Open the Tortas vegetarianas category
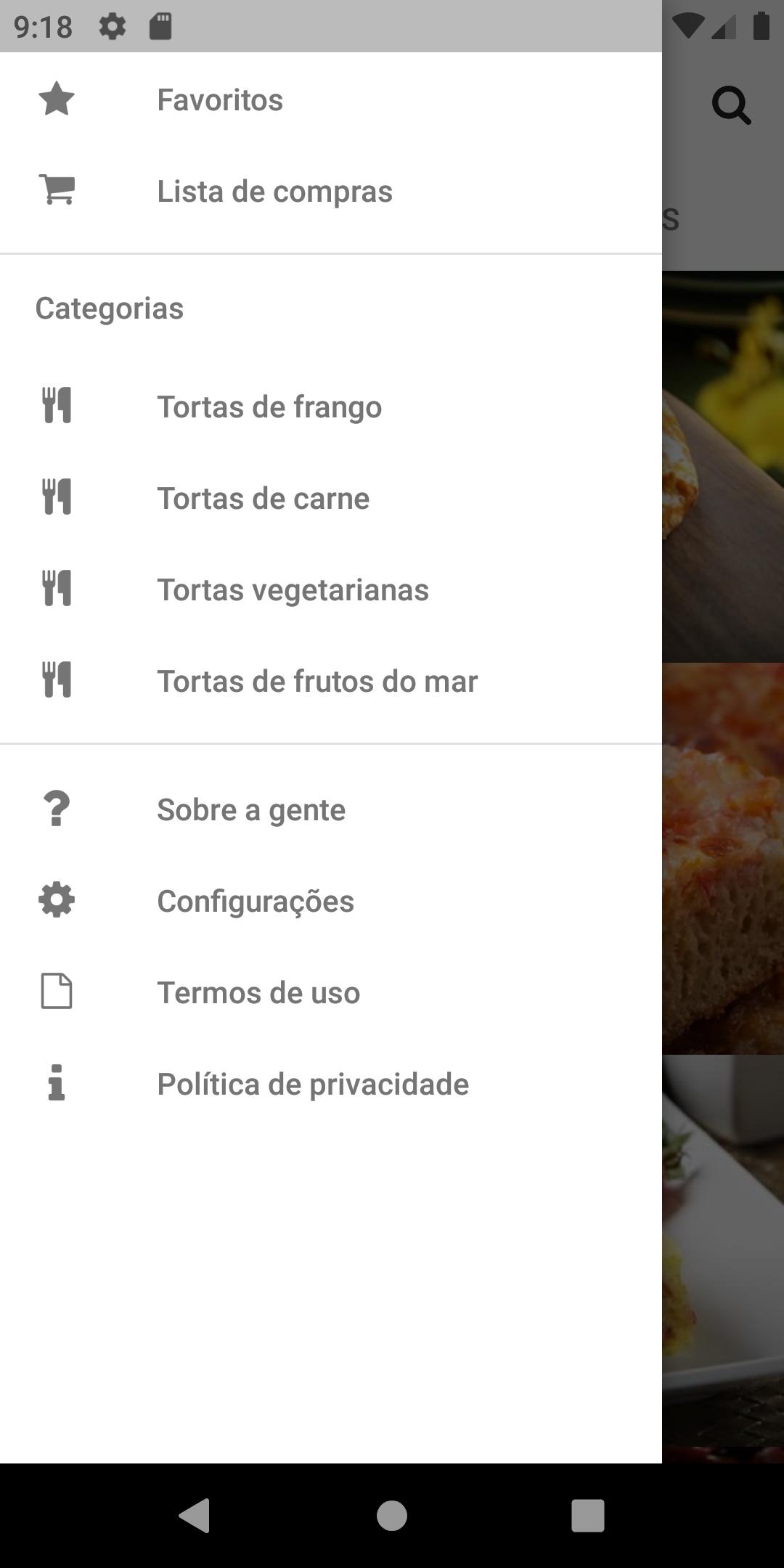784x1568 pixels. 331,589
